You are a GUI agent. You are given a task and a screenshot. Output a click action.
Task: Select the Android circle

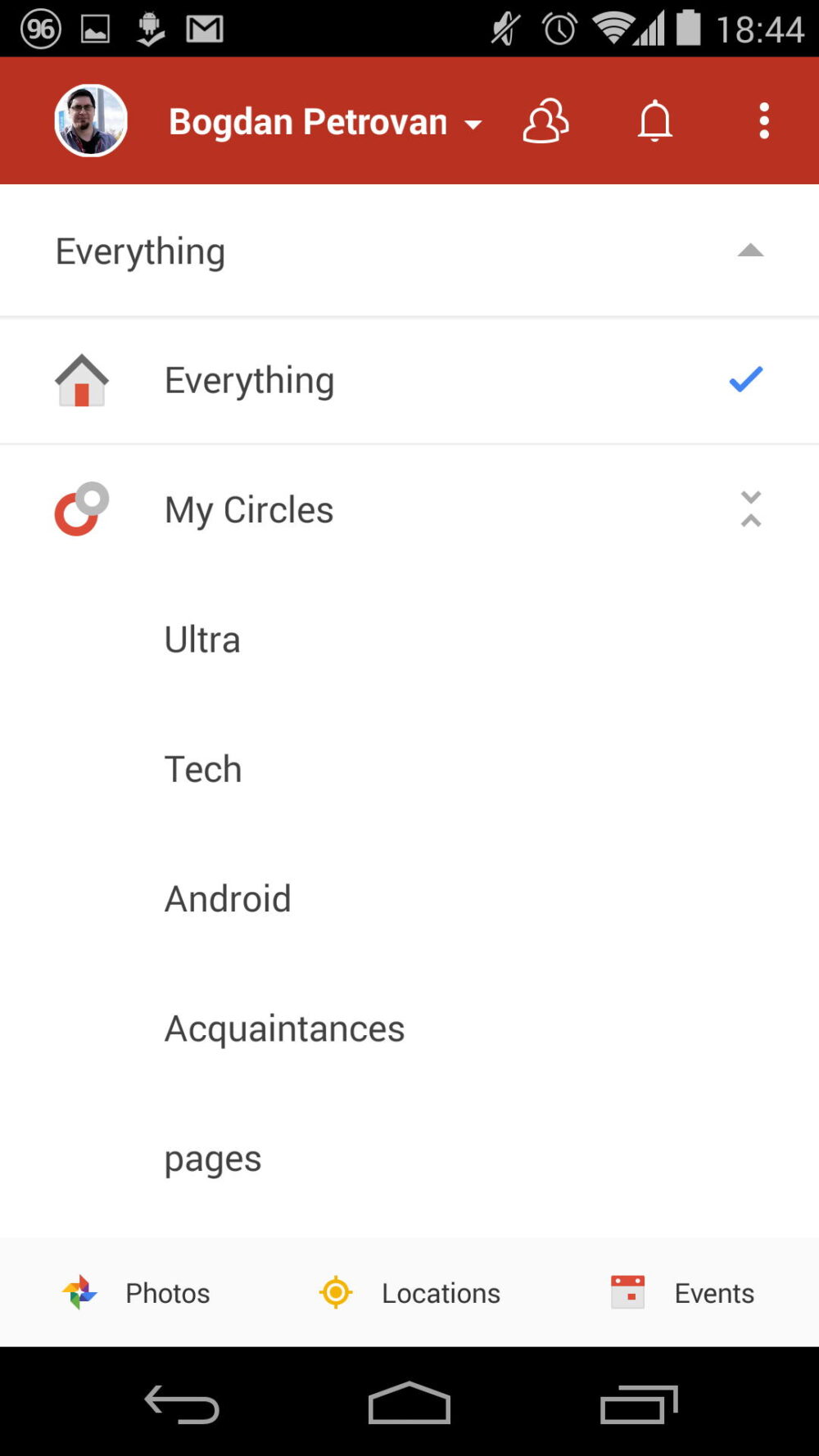[228, 898]
